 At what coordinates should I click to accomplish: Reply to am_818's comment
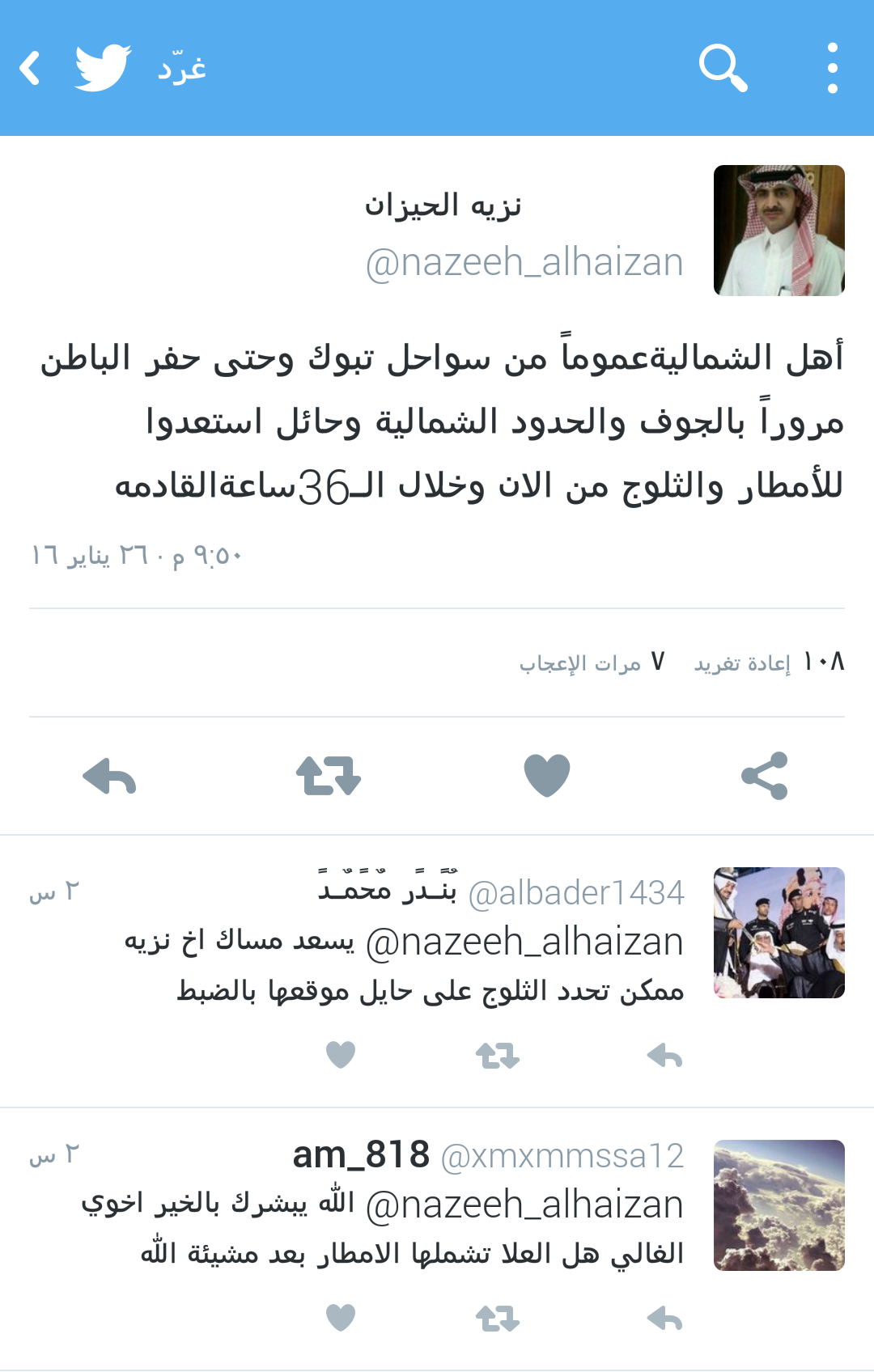point(665,1319)
